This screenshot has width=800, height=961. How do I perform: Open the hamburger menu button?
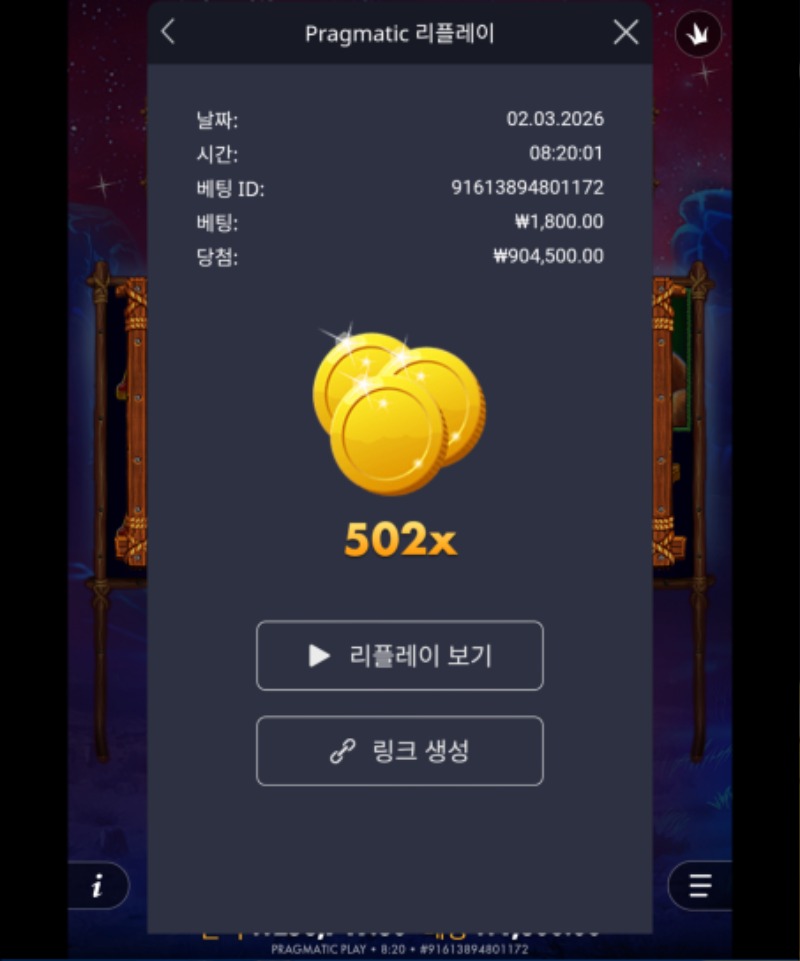tap(699, 886)
